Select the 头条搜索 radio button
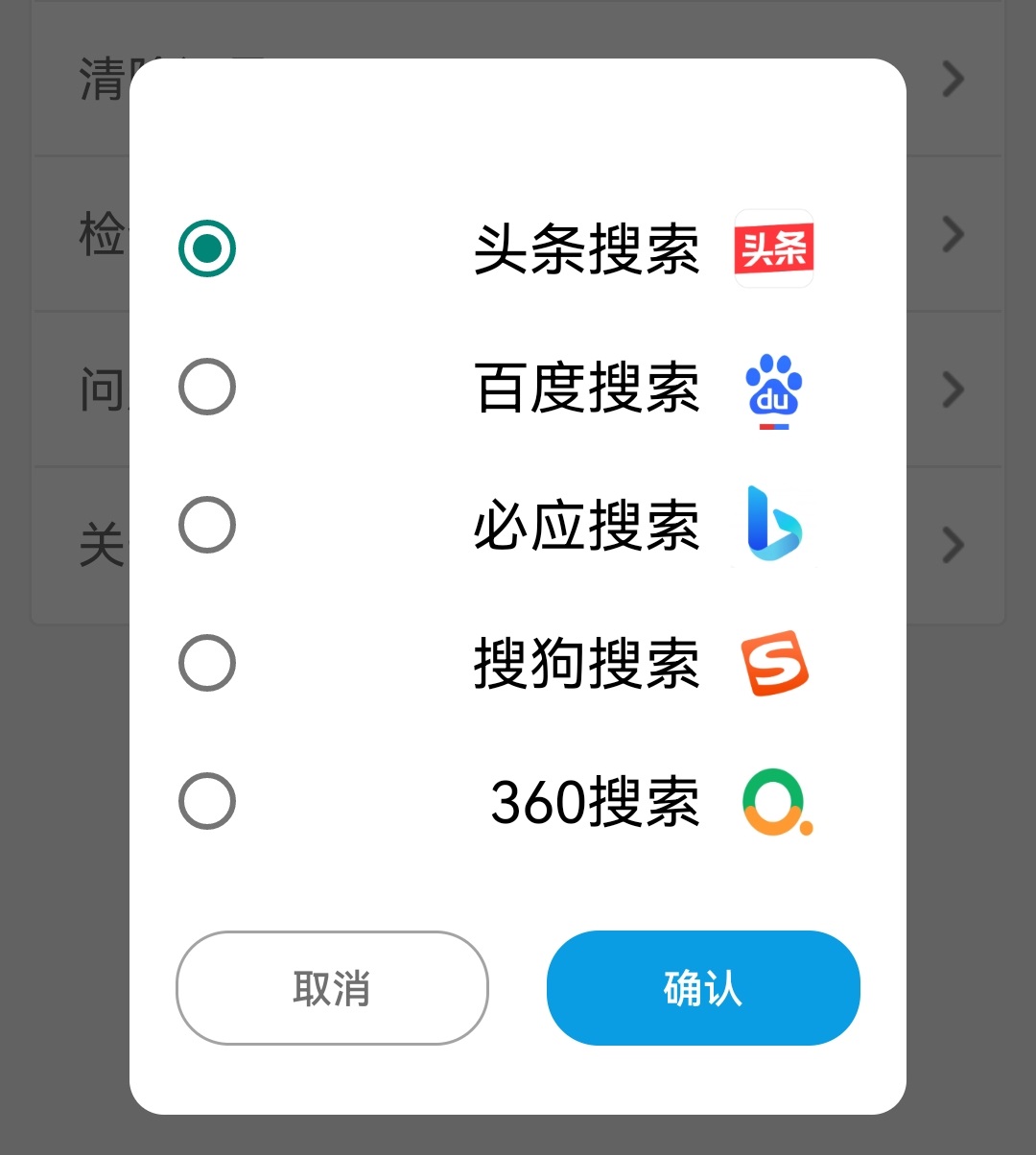 pyautogui.click(x=205, y=249)
